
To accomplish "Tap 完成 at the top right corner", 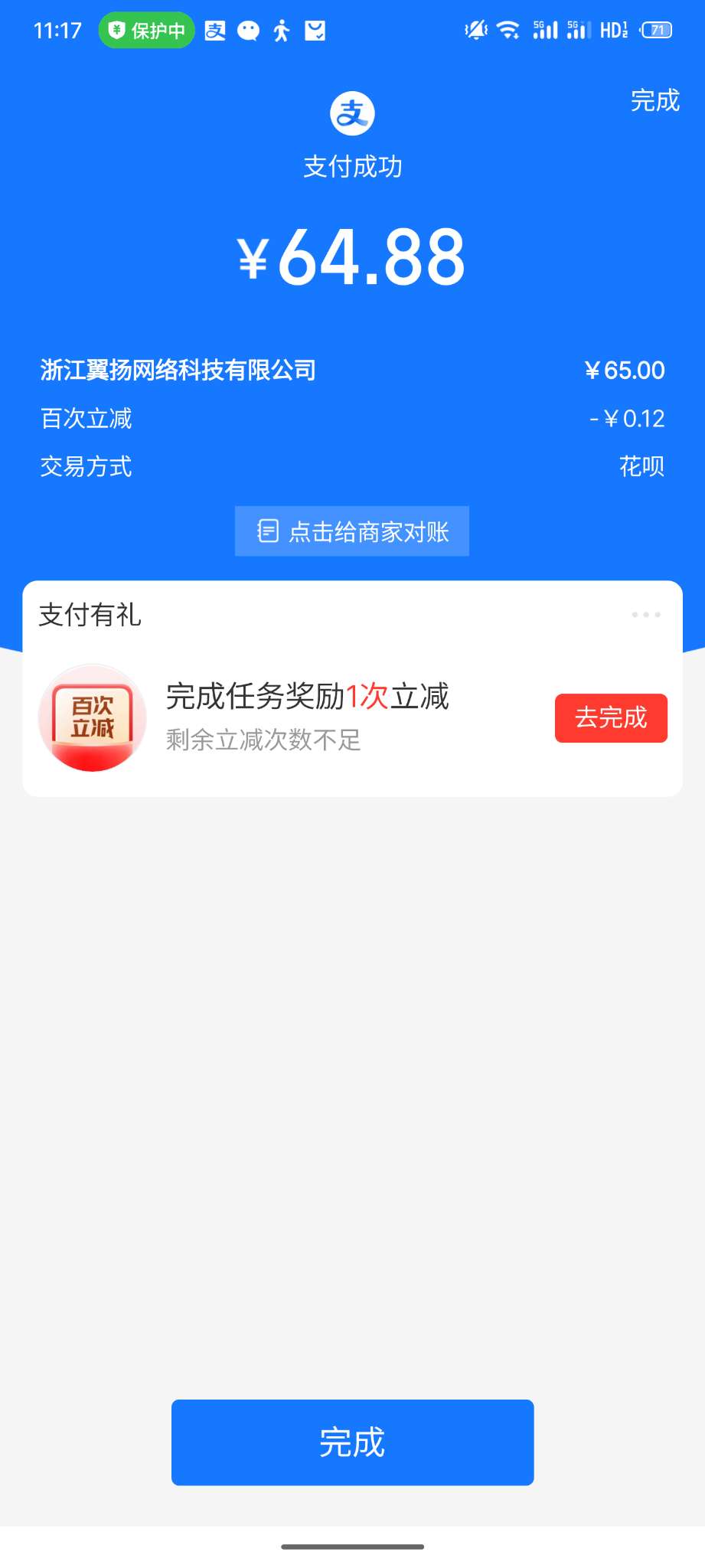I will [654, 101].
